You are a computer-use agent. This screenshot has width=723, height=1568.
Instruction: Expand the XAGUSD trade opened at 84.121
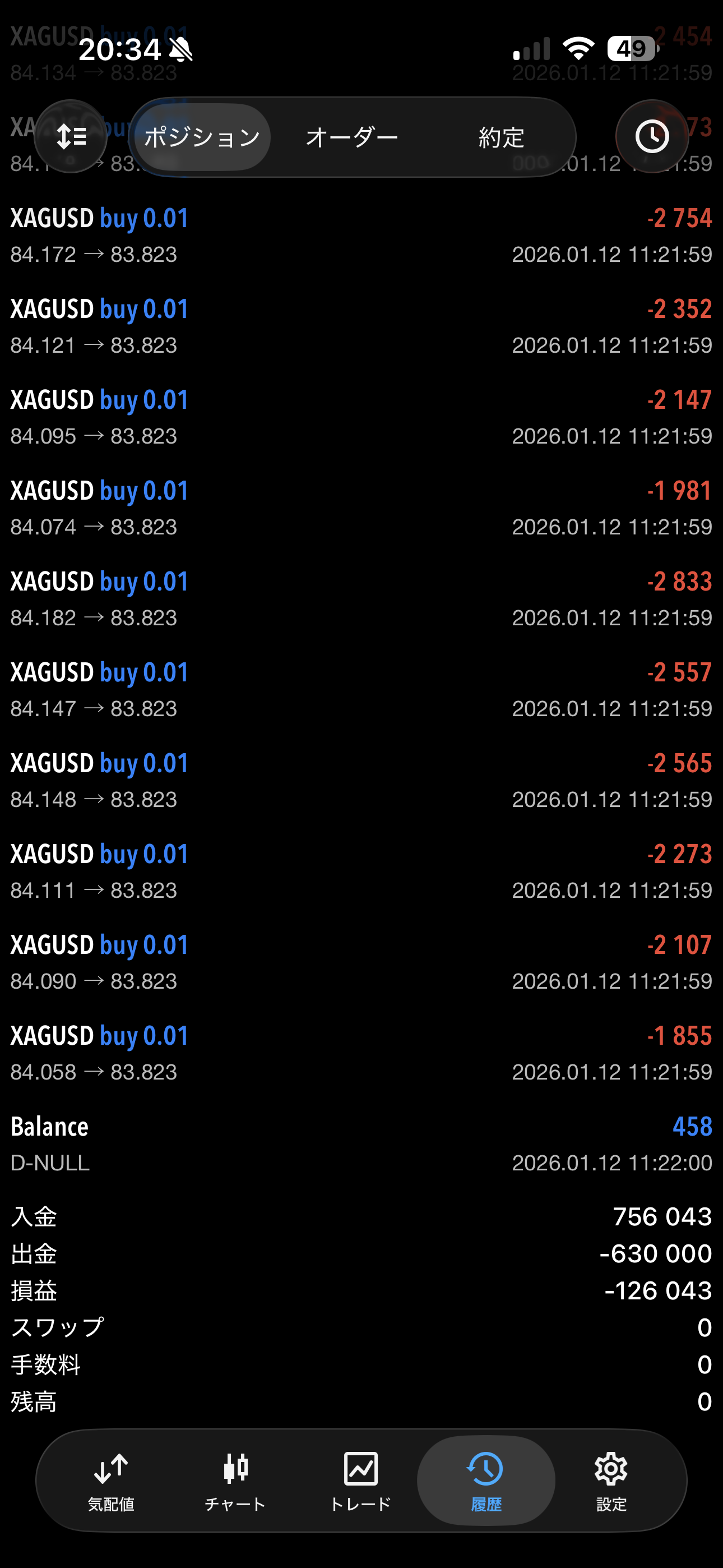361,327
